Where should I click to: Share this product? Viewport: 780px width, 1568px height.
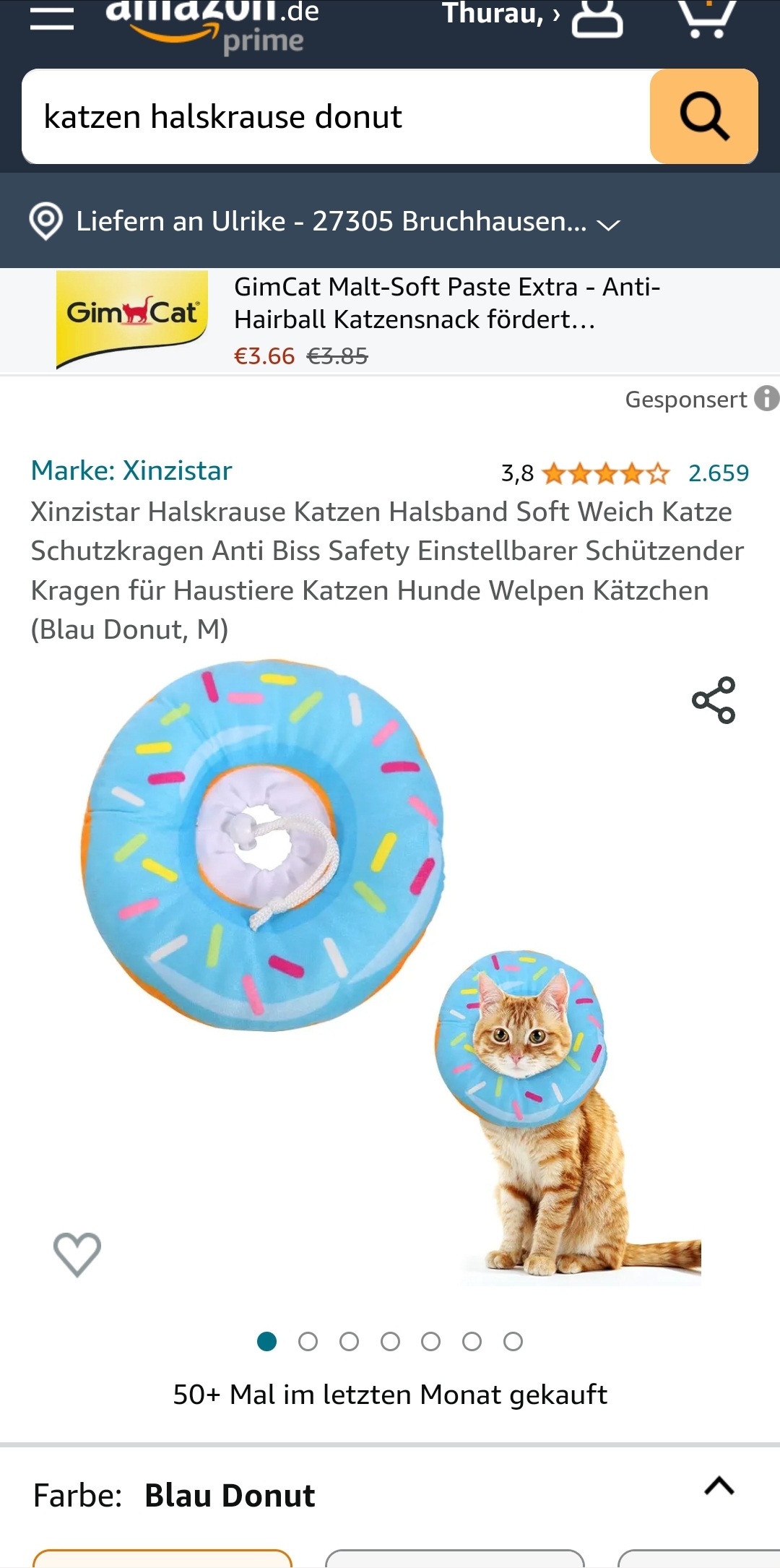click(713, 700)
